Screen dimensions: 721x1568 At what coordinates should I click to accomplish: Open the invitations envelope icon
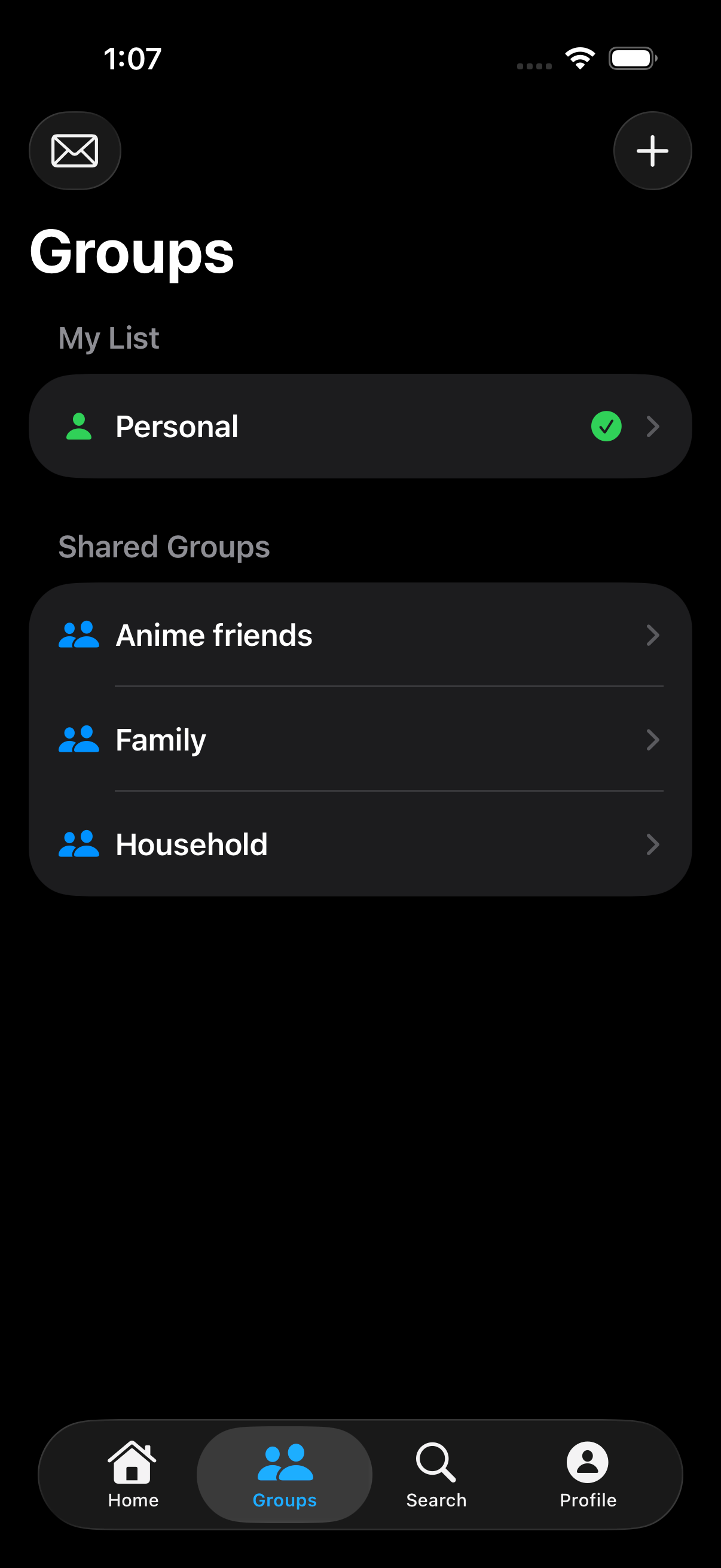coord(74,150)
